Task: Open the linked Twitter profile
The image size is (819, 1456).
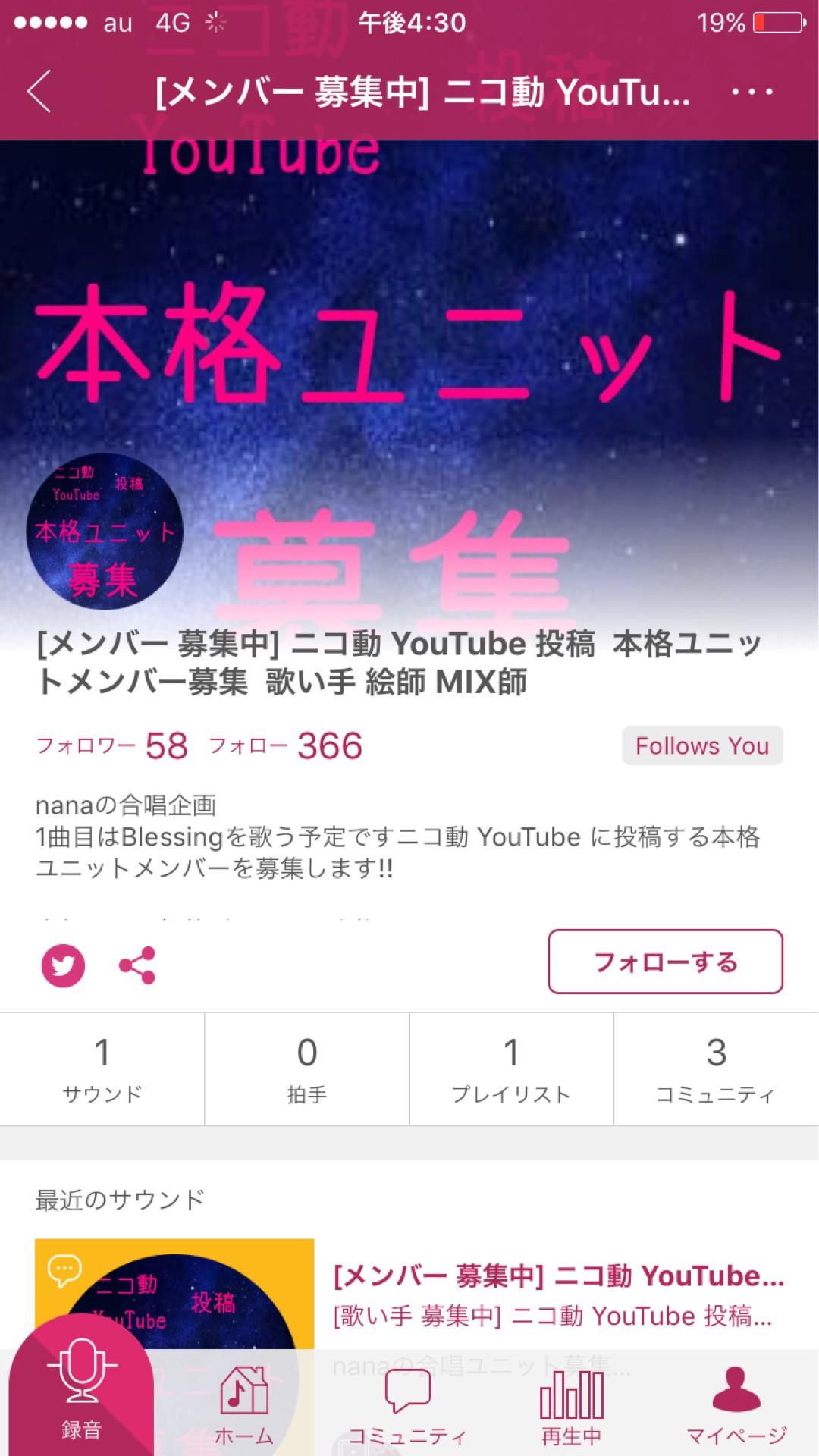Action: coord(63,965)
